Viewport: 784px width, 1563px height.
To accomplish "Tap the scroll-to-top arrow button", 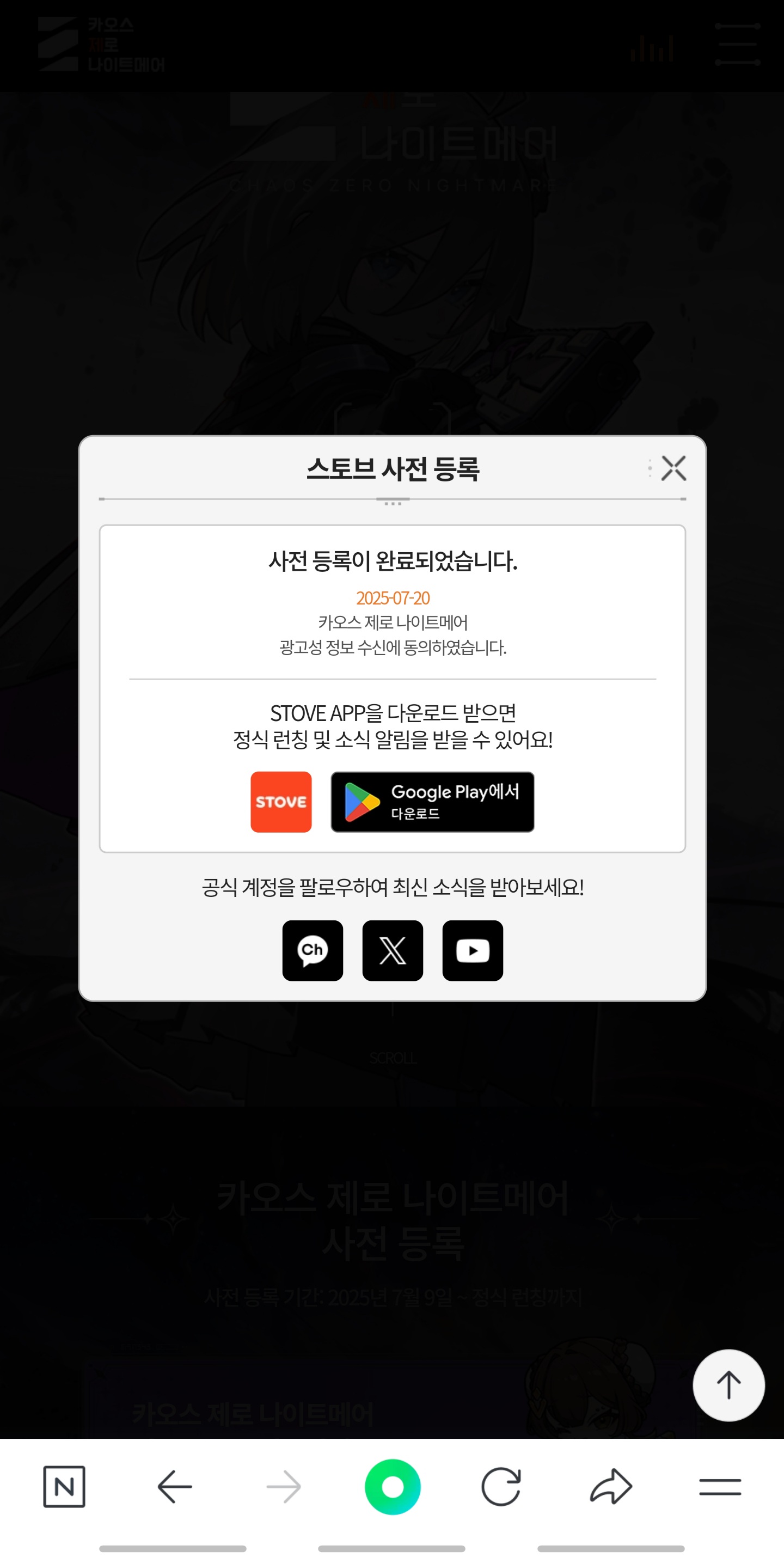I will pyautogui.click(x=728, y=1385).
